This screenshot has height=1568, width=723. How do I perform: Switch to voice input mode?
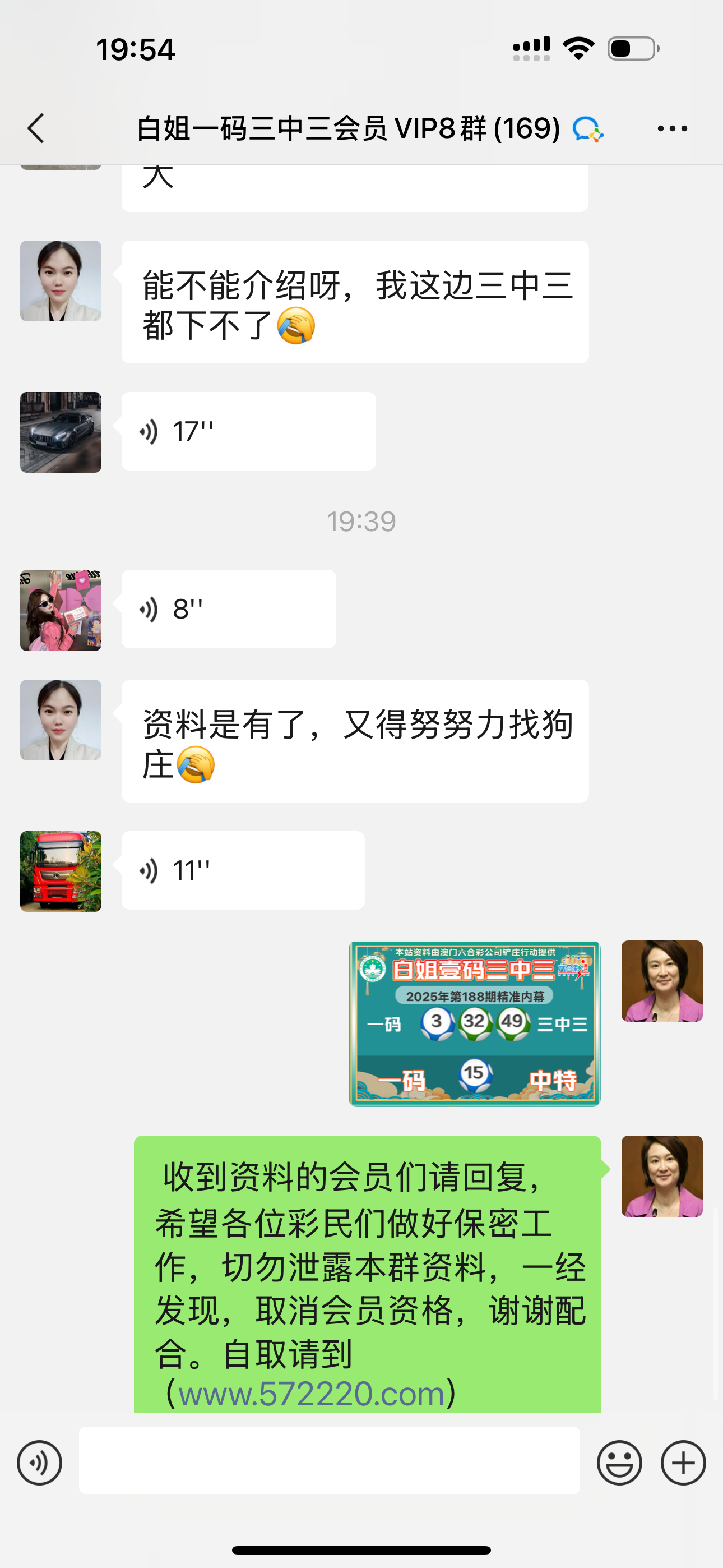pos(40,1463)
